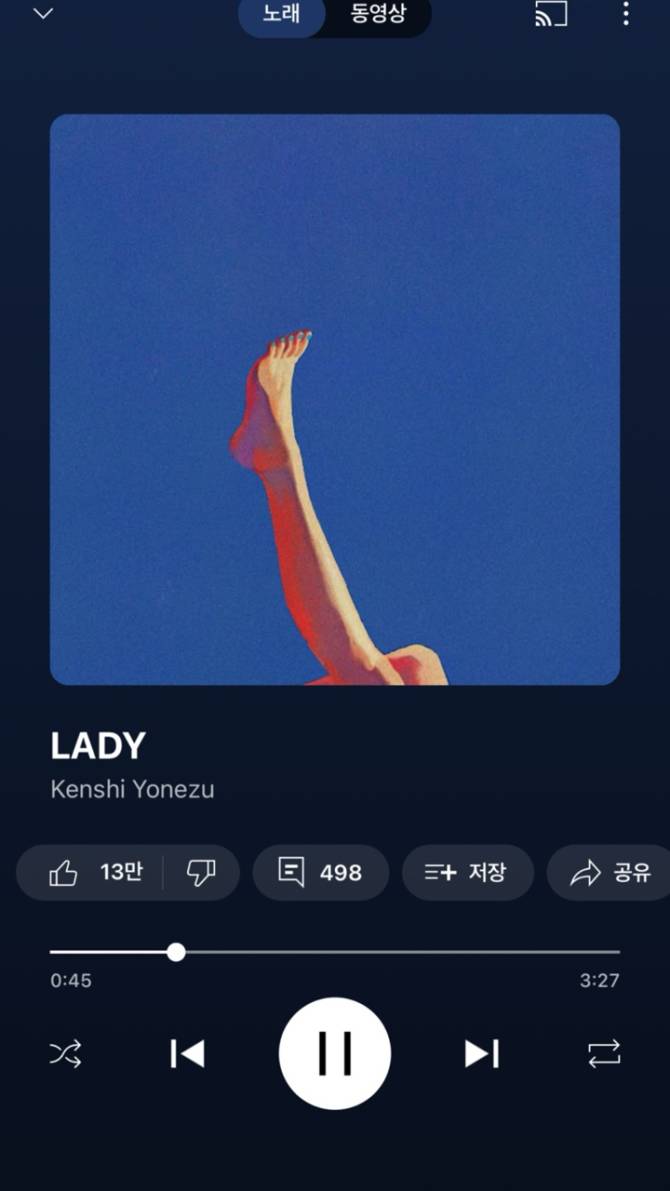Skip to the previous track

click(188, 1053)
